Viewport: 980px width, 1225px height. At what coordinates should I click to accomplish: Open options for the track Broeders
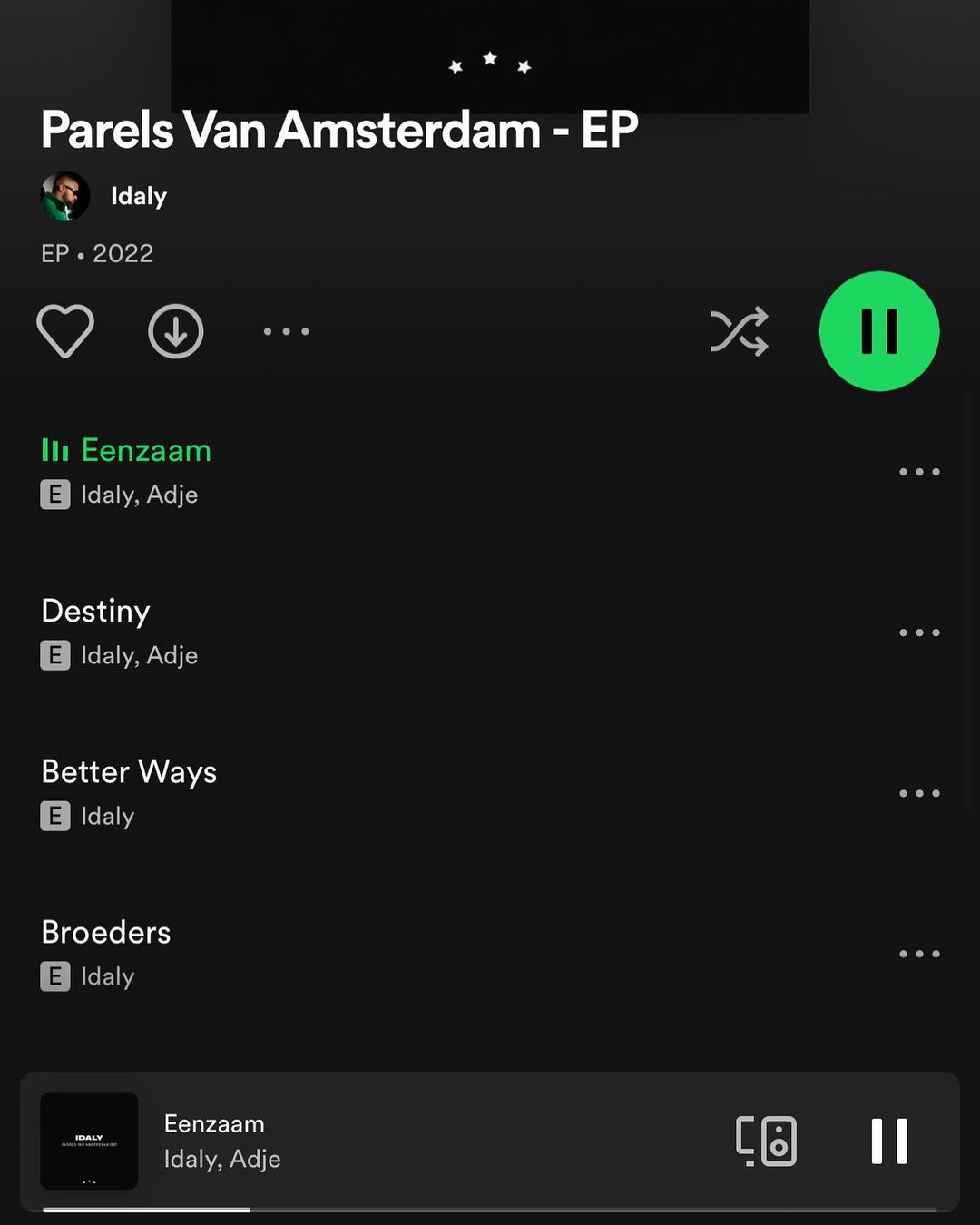point(919,954)
